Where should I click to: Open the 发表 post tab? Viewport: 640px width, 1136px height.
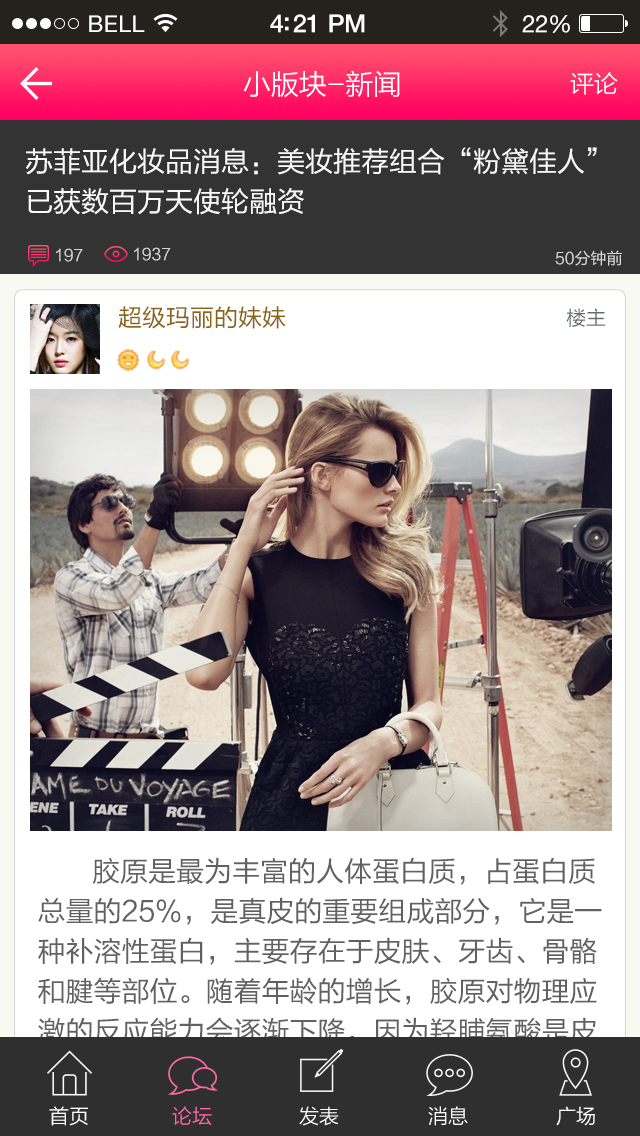319,1088
